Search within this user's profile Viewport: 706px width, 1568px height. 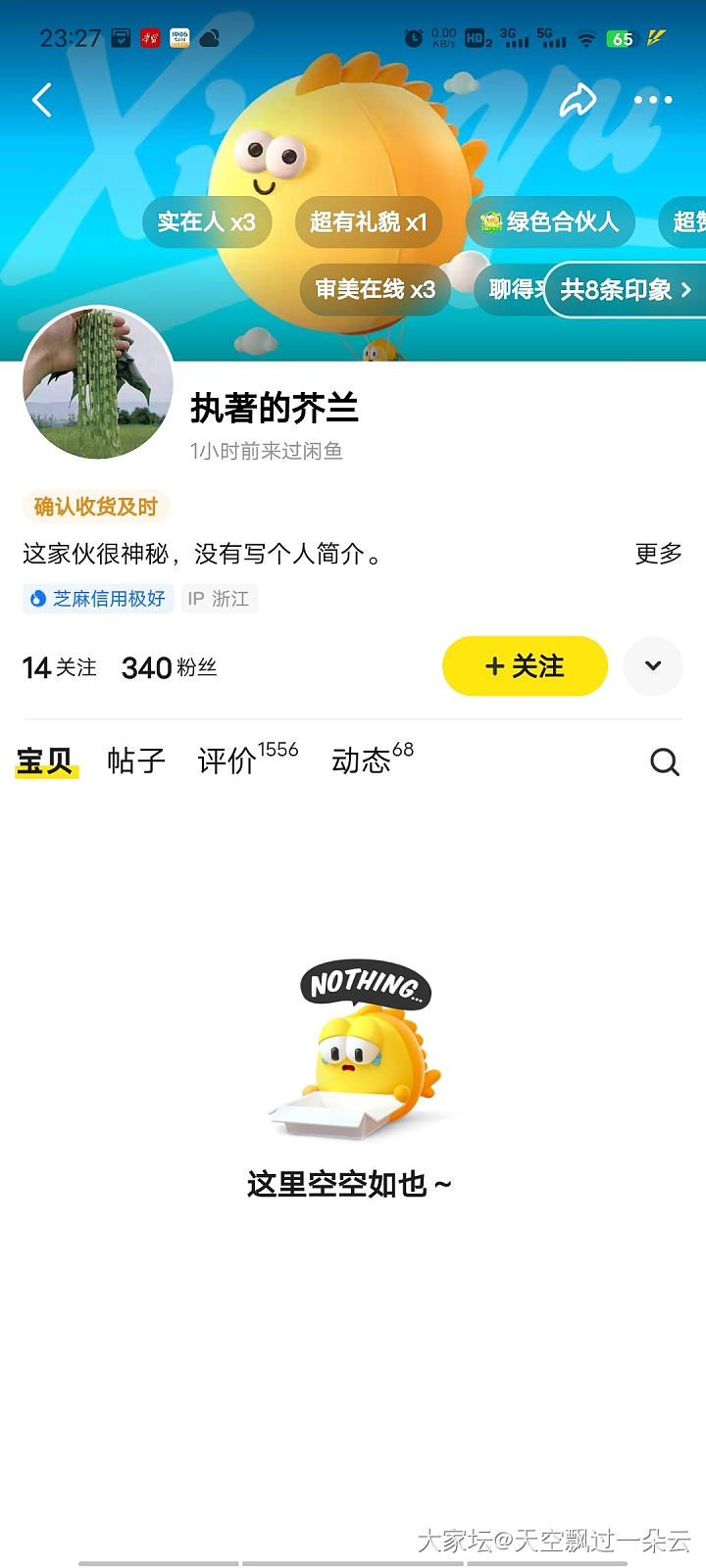665,761
